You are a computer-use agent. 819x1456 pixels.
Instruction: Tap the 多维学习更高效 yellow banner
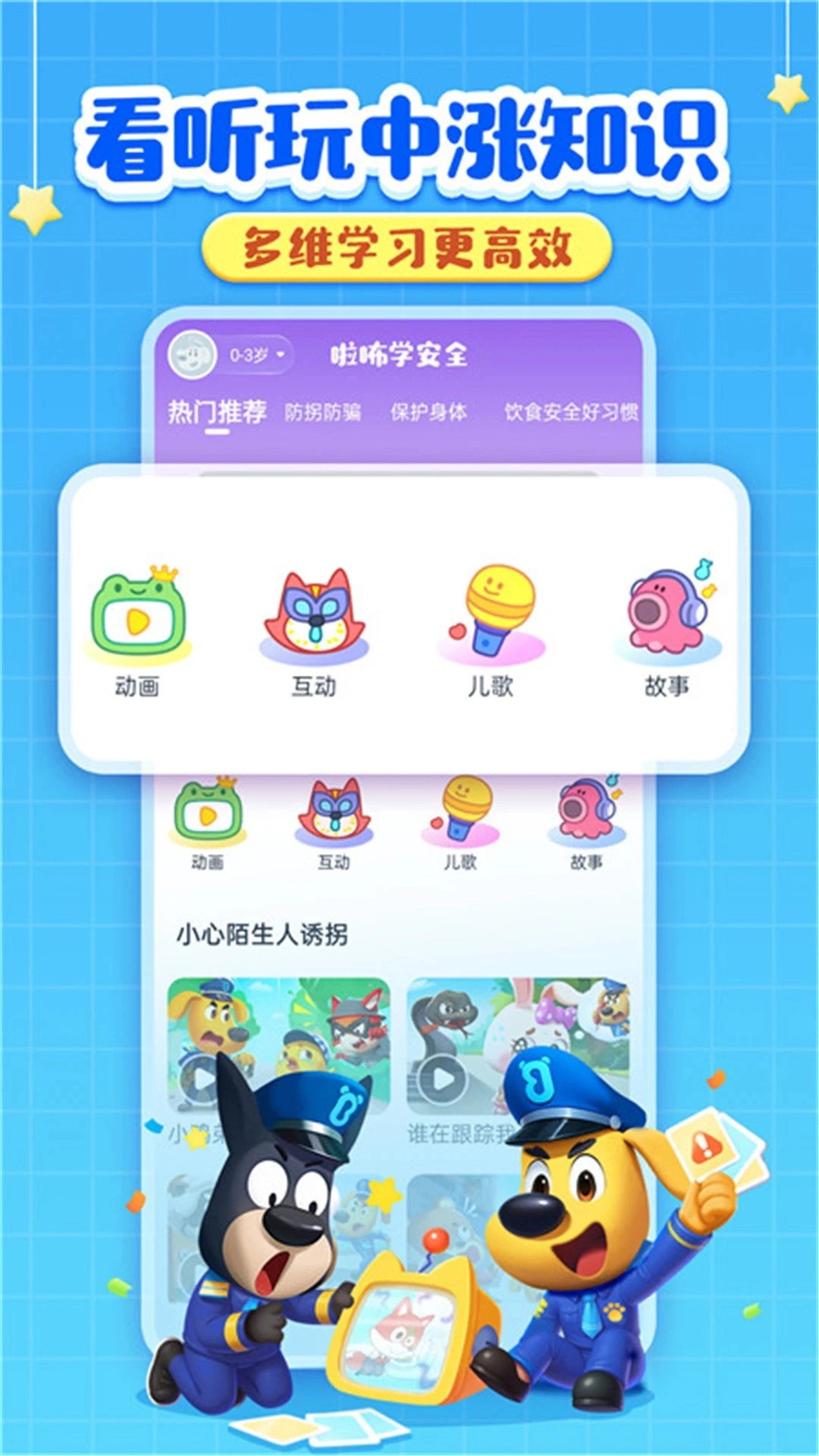(x=409, y=244)
